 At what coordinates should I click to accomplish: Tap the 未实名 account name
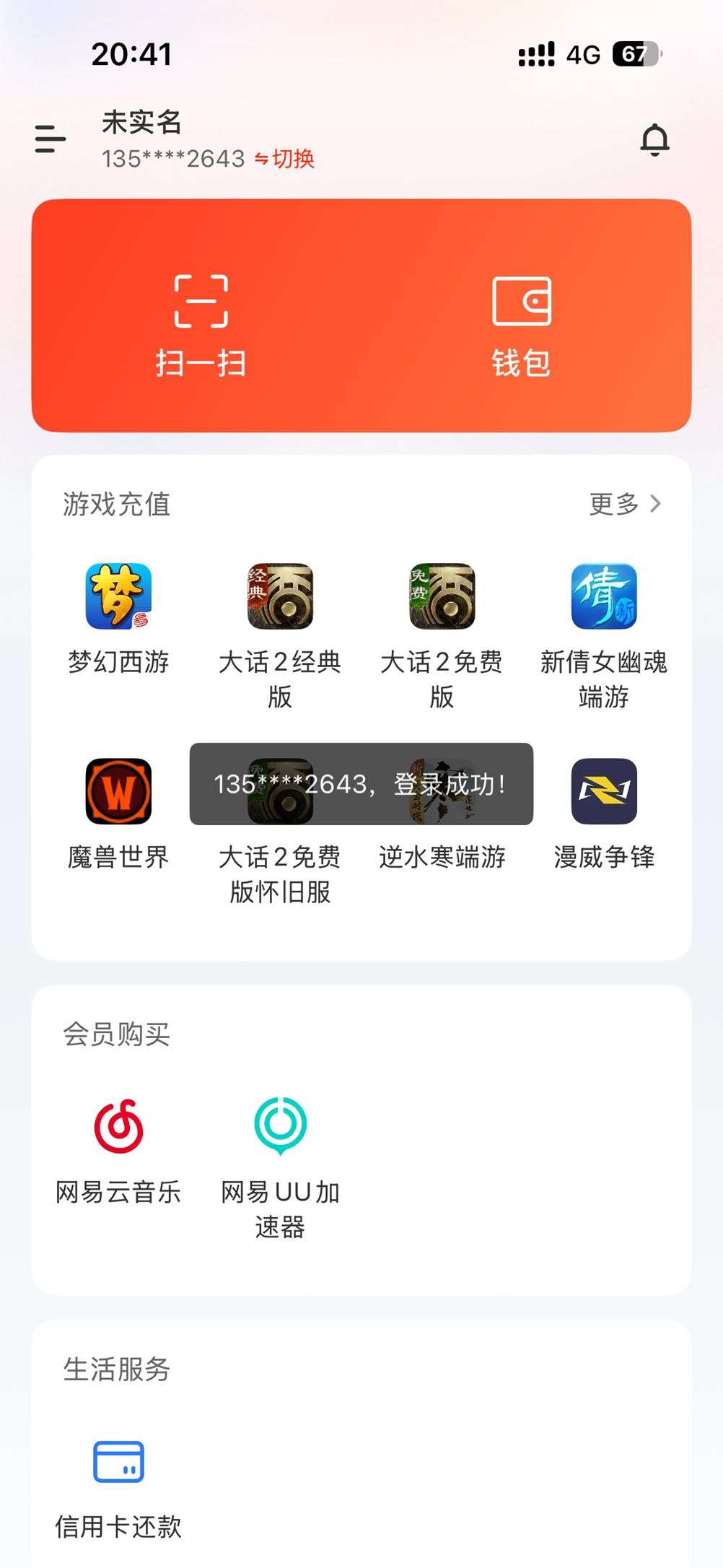142,123
